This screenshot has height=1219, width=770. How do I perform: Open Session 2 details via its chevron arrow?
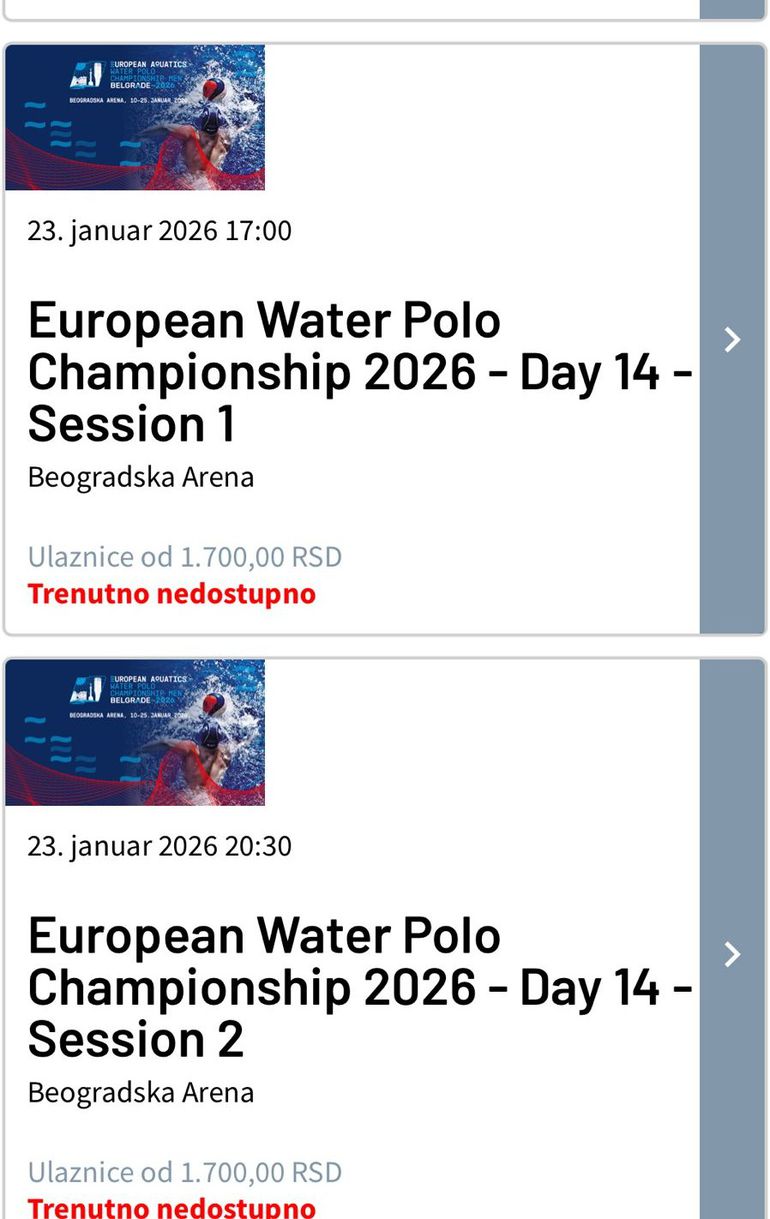[733, 955]
